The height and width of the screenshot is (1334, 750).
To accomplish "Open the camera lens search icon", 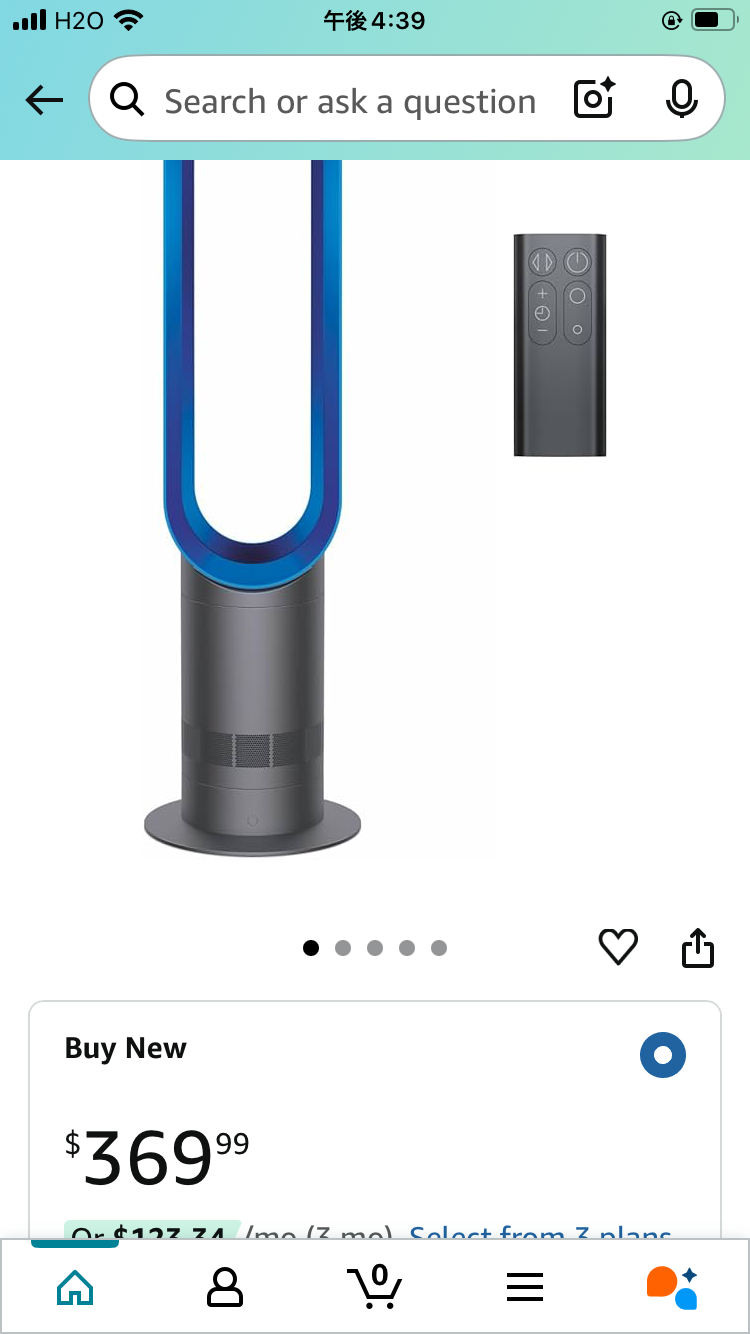I will click(x=594, y=99).
